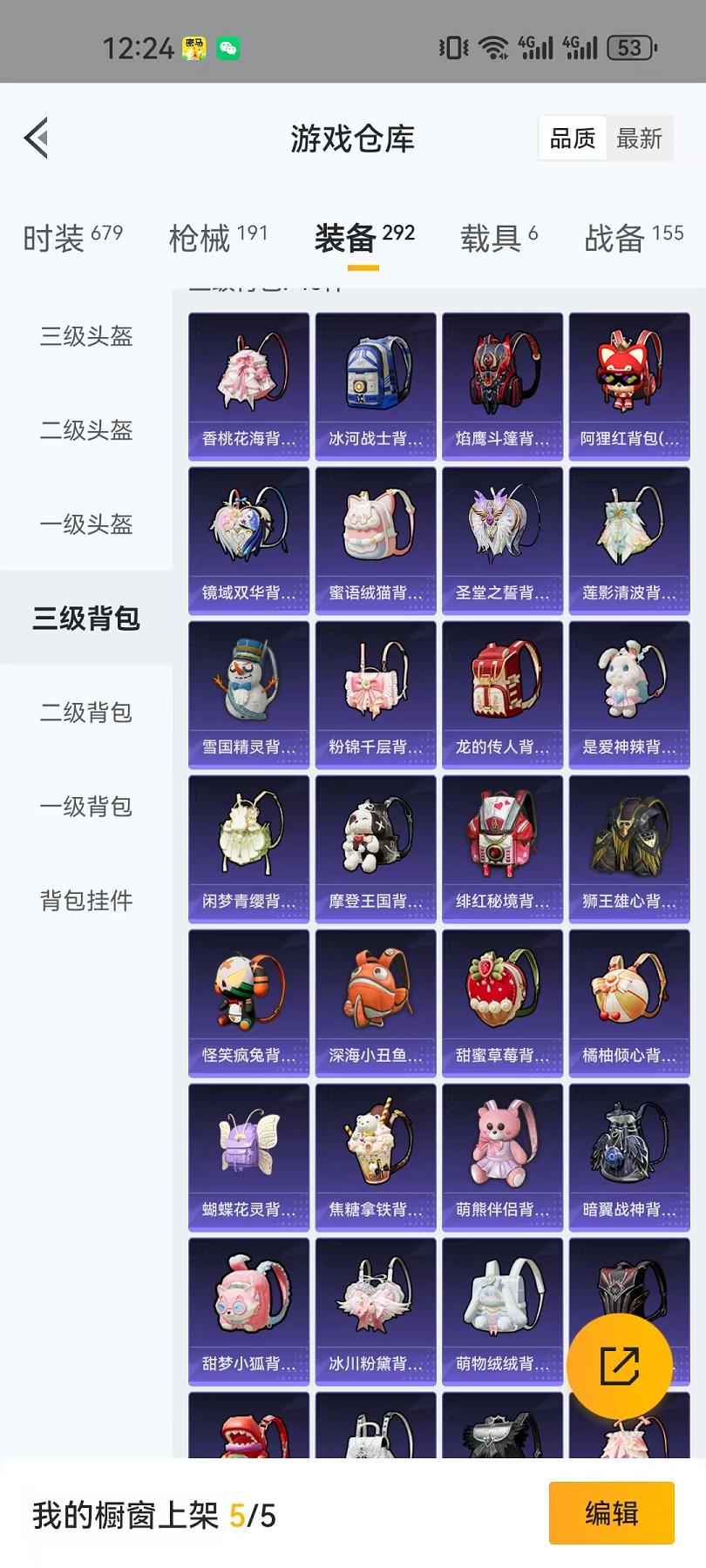Enable sorting by 品质
This screenshot has height=1568, width=706.
[x=572, y=138]
